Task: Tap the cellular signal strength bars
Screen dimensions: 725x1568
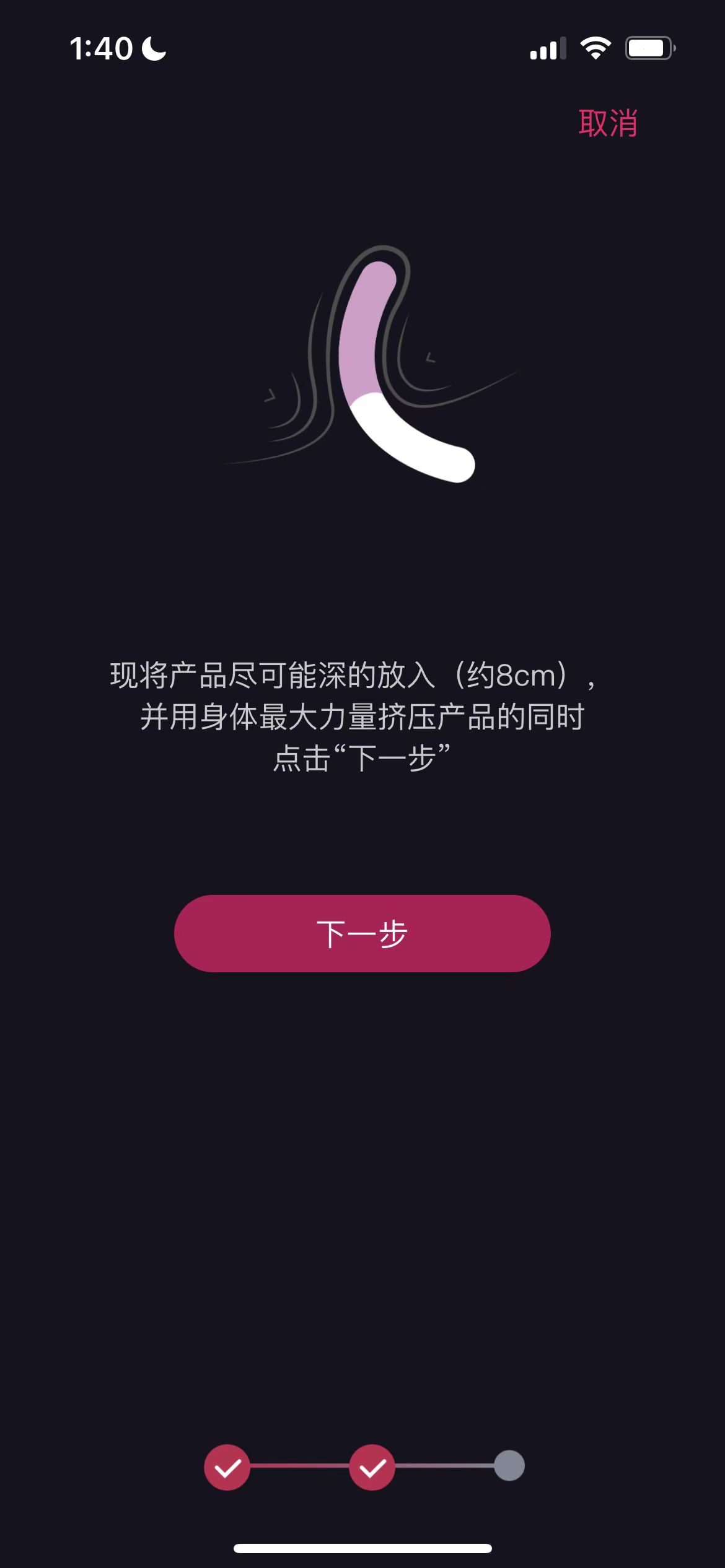Action: (548, 48)
